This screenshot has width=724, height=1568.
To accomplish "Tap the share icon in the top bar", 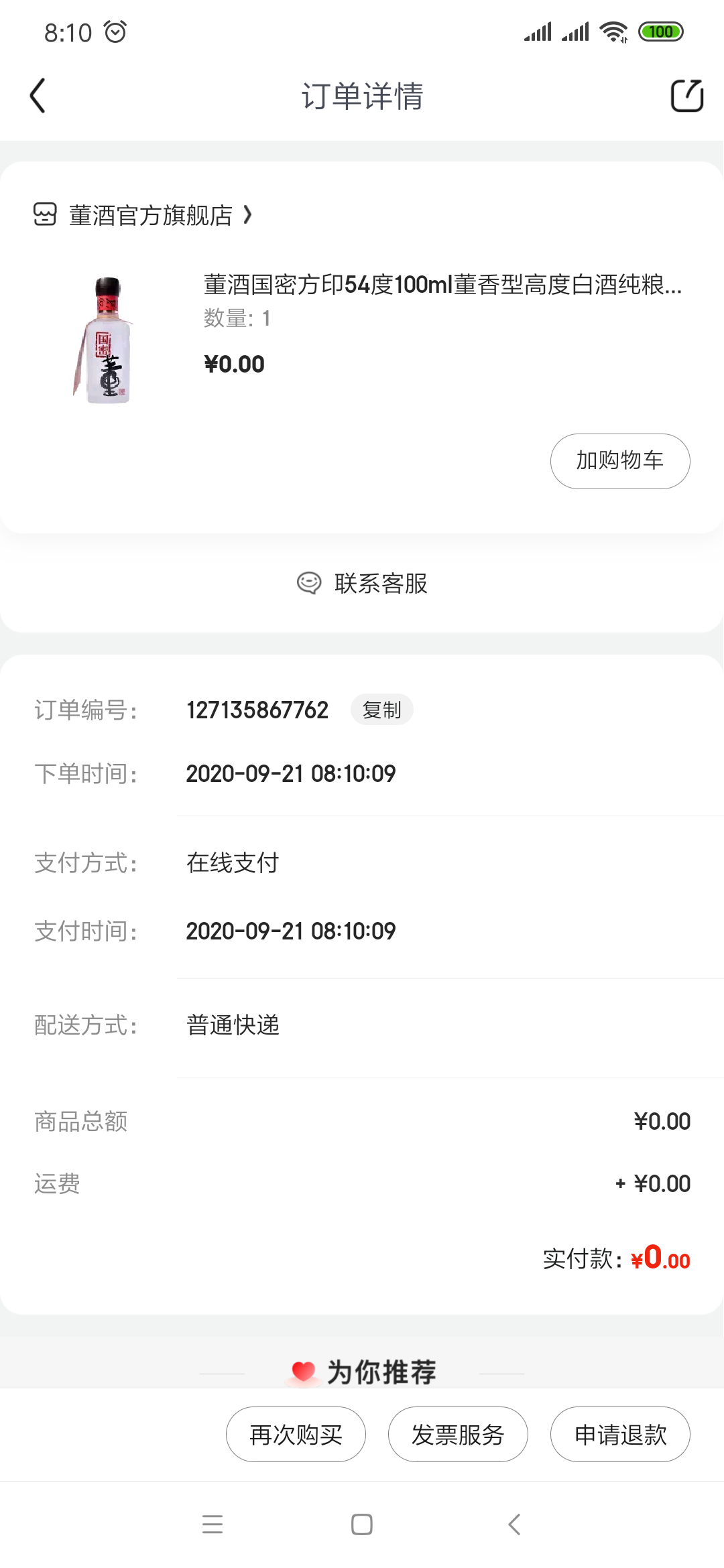I will (x=687, y=96).
